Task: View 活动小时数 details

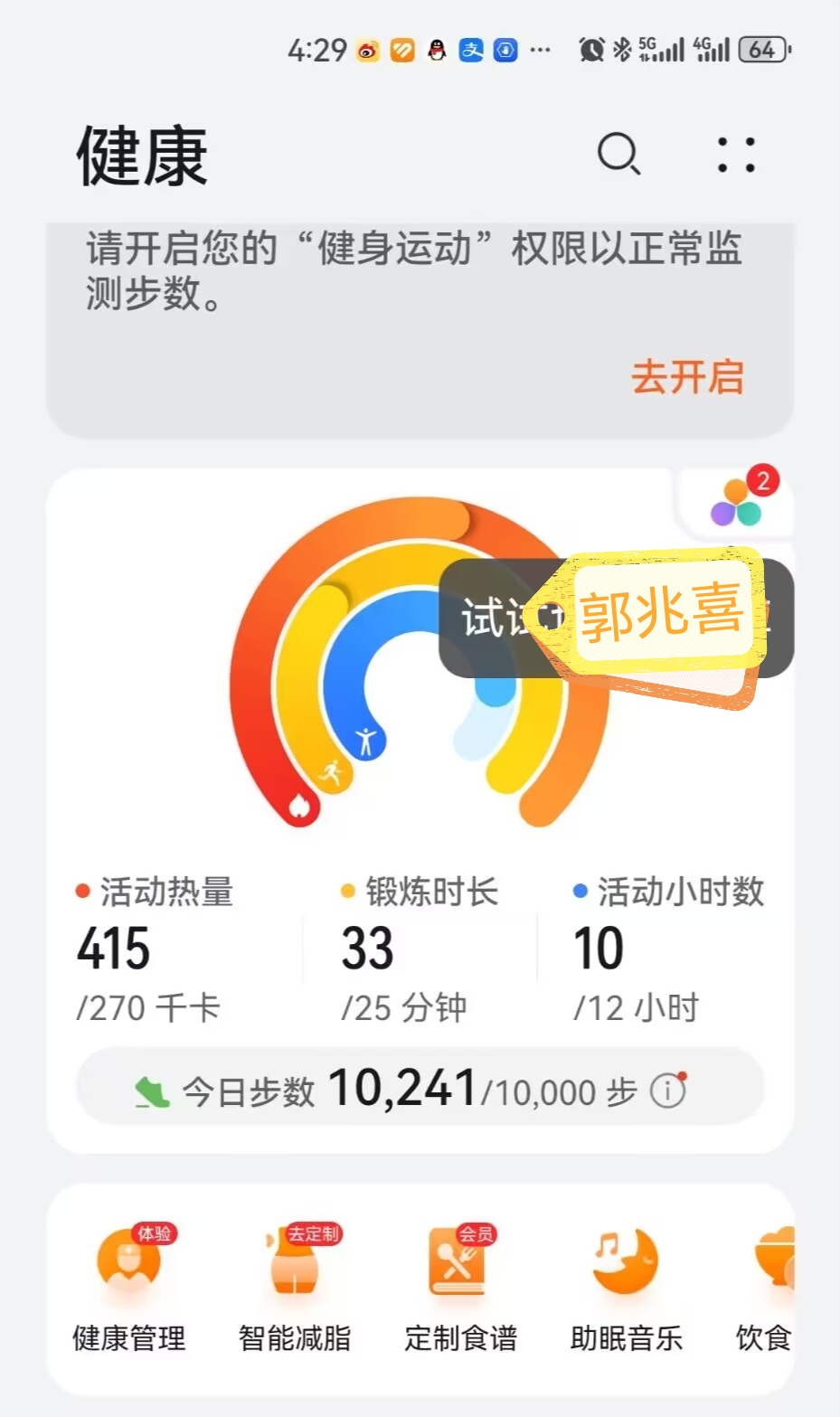Action: coord(667,948)
